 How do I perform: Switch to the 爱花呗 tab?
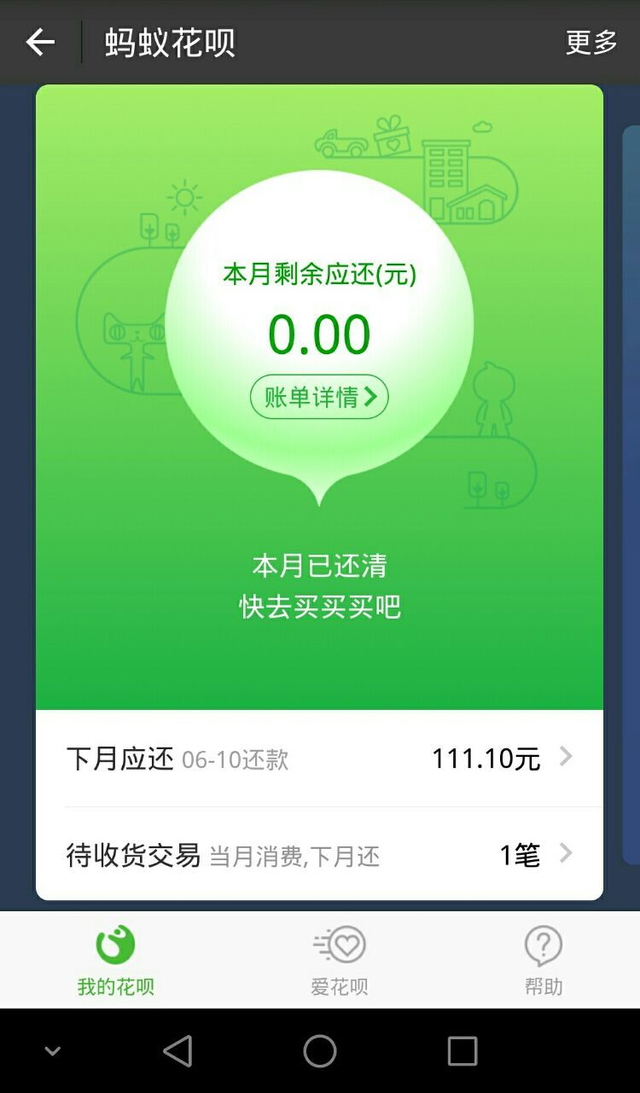coord(339,960)
